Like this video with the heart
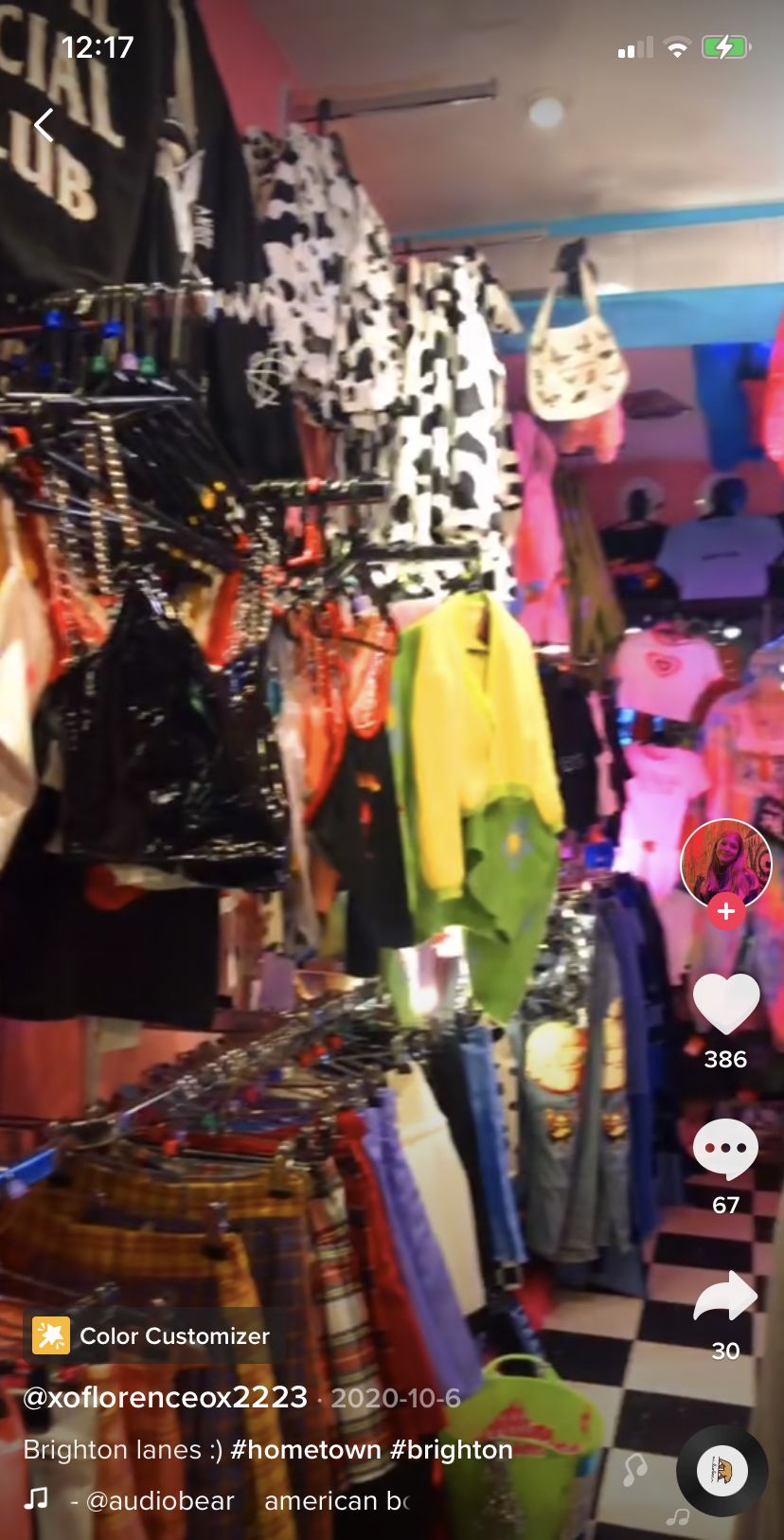This screenshot has width=784, height=1540. (725, 1004)
